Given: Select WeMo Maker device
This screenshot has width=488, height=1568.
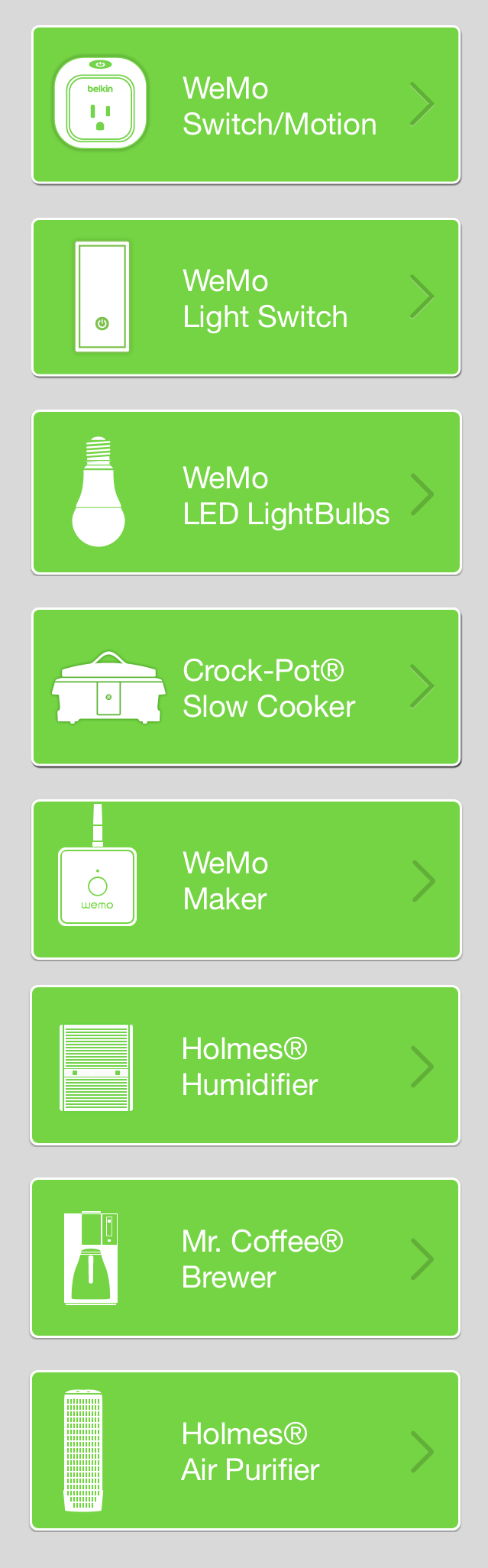Looking at the screenshot, I should point(246,880).
